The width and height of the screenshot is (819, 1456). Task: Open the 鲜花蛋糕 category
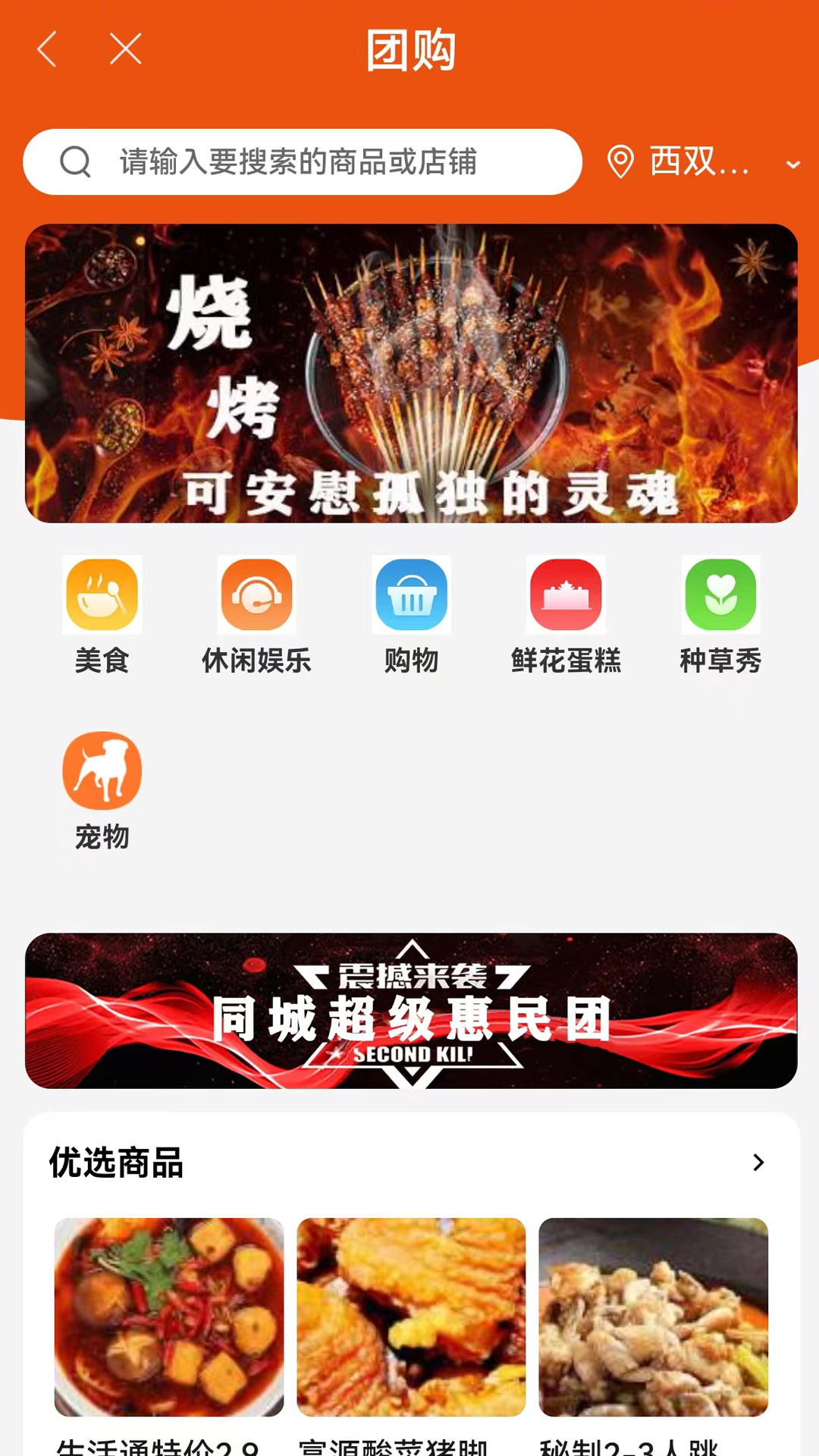click(566, 616)
